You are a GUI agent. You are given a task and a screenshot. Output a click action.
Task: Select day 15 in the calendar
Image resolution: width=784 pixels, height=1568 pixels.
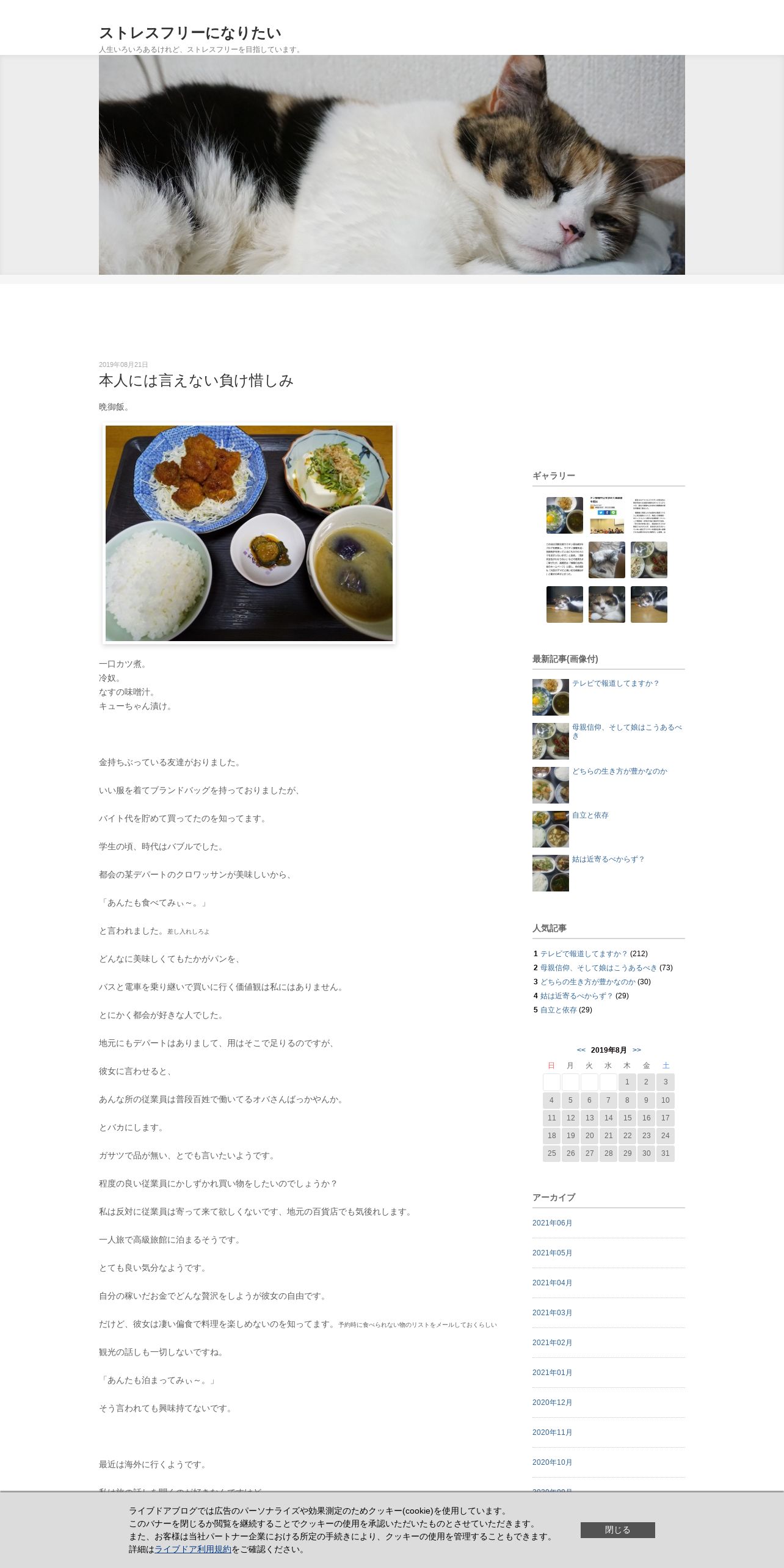coord(627,1118)
